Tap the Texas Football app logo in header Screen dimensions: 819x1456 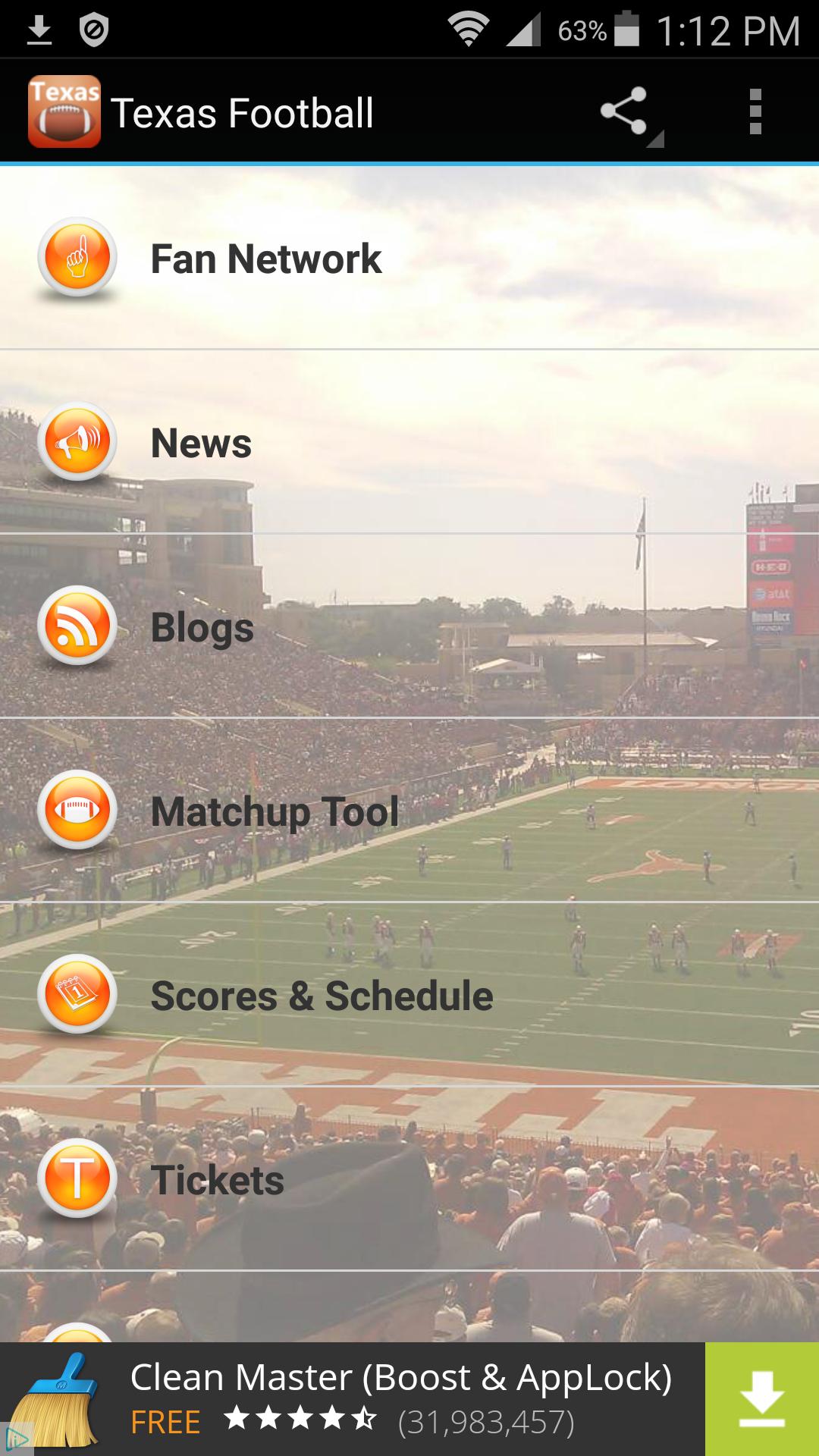64,111
